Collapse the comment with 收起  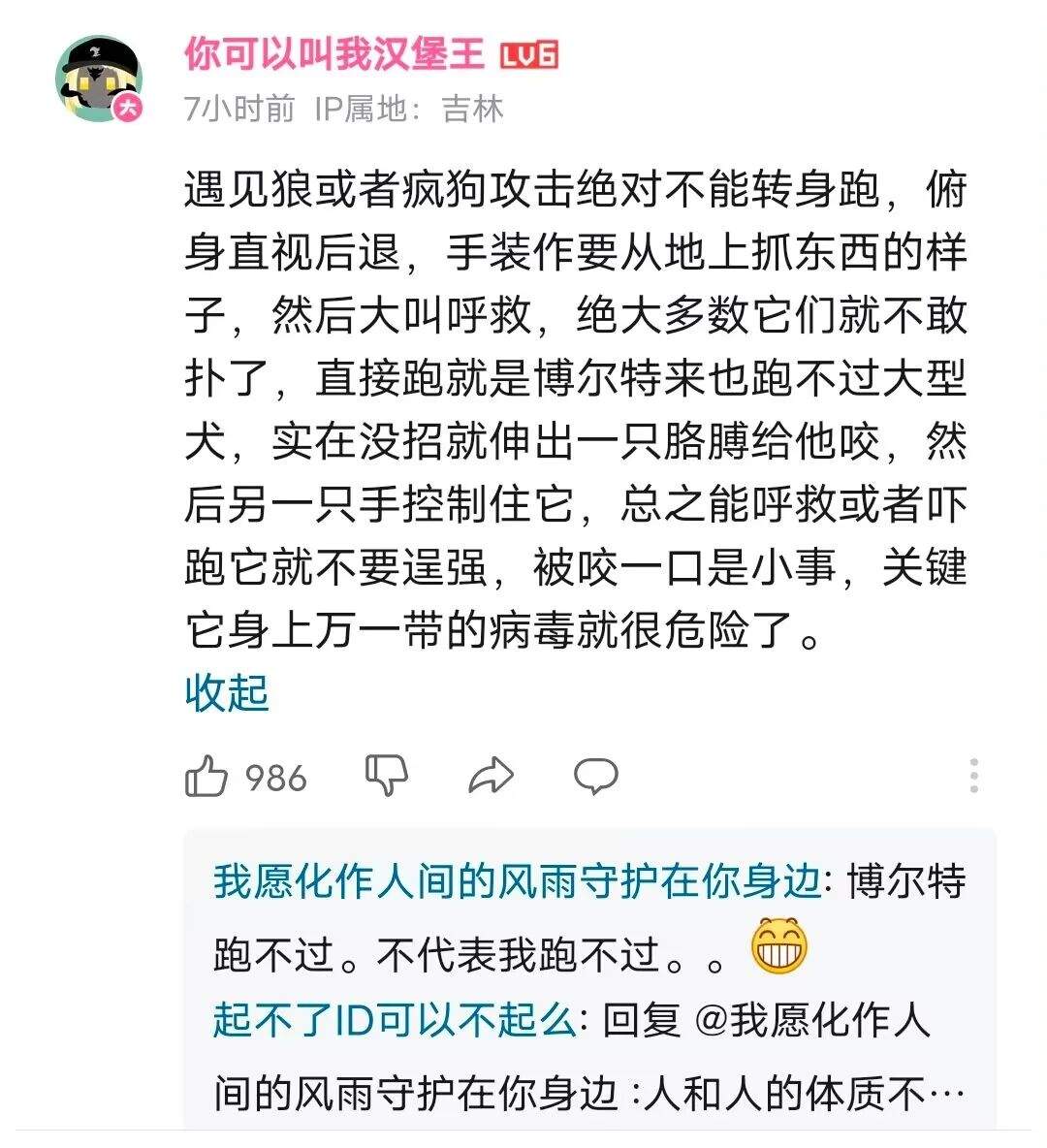[x=227, y=692]
